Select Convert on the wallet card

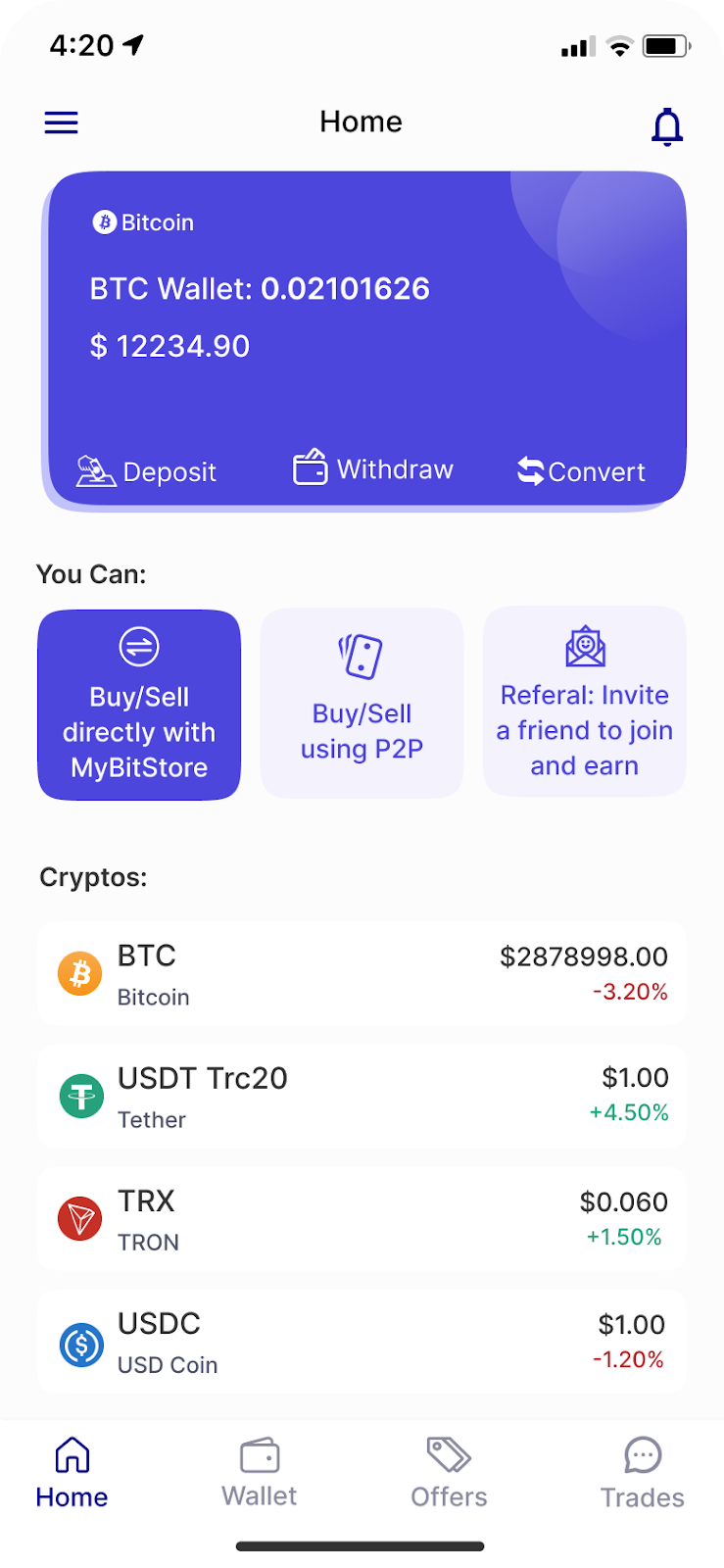(x=581, y=471)
